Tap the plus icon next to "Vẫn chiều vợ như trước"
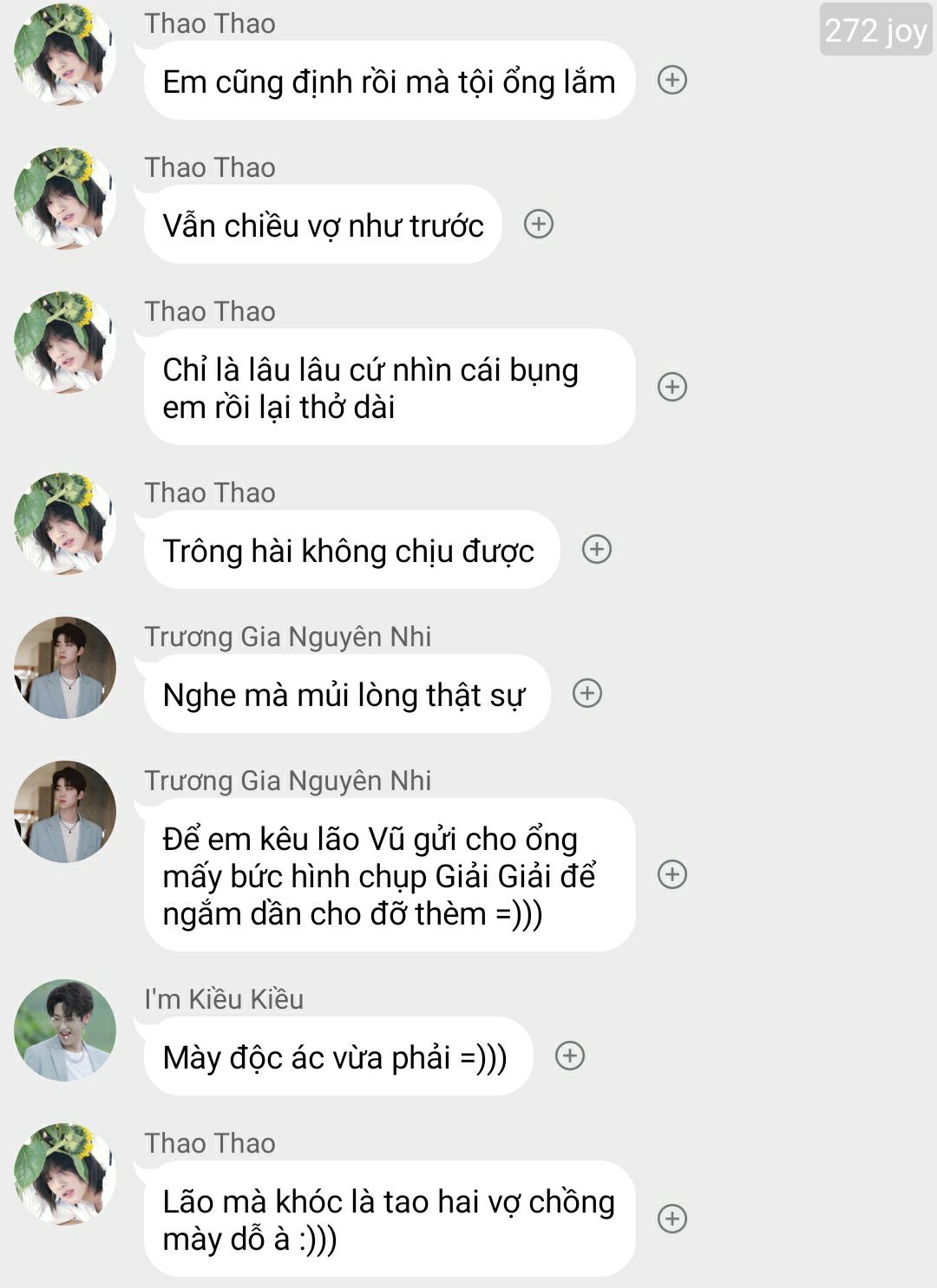 click(x=539, y=225)
